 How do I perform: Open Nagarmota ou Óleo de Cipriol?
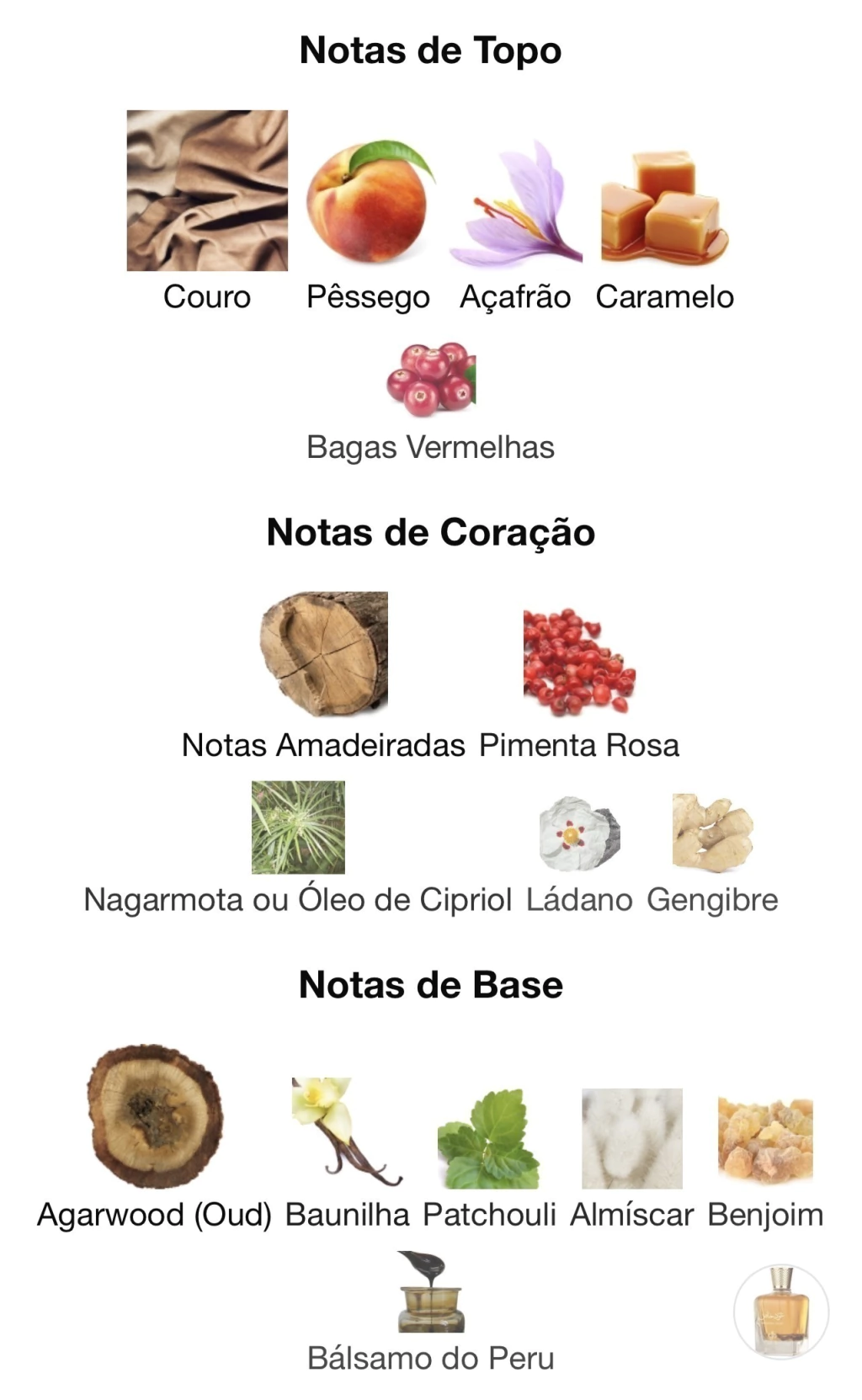[298, 828]
